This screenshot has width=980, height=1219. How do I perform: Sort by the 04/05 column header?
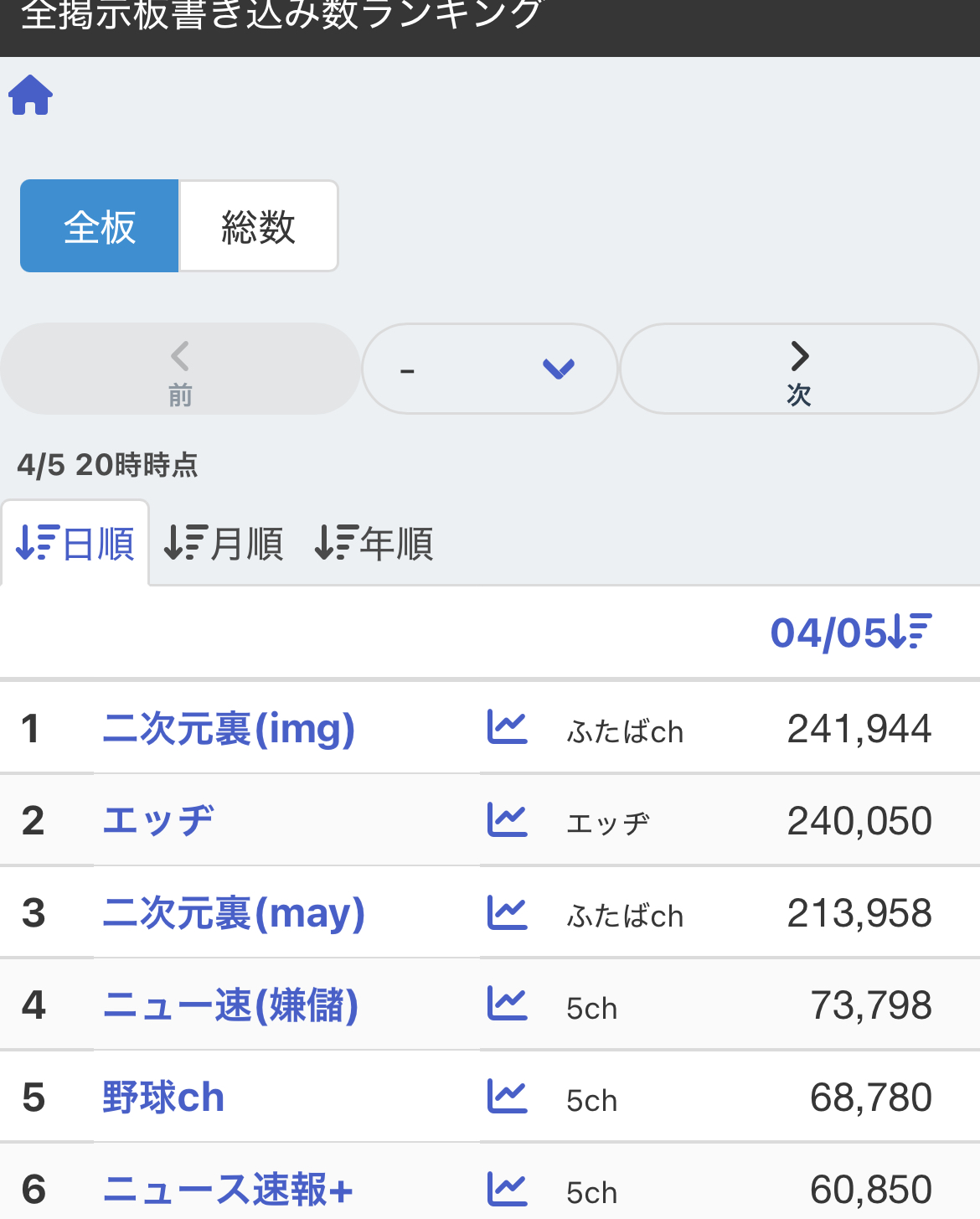[x=850, y=633]
